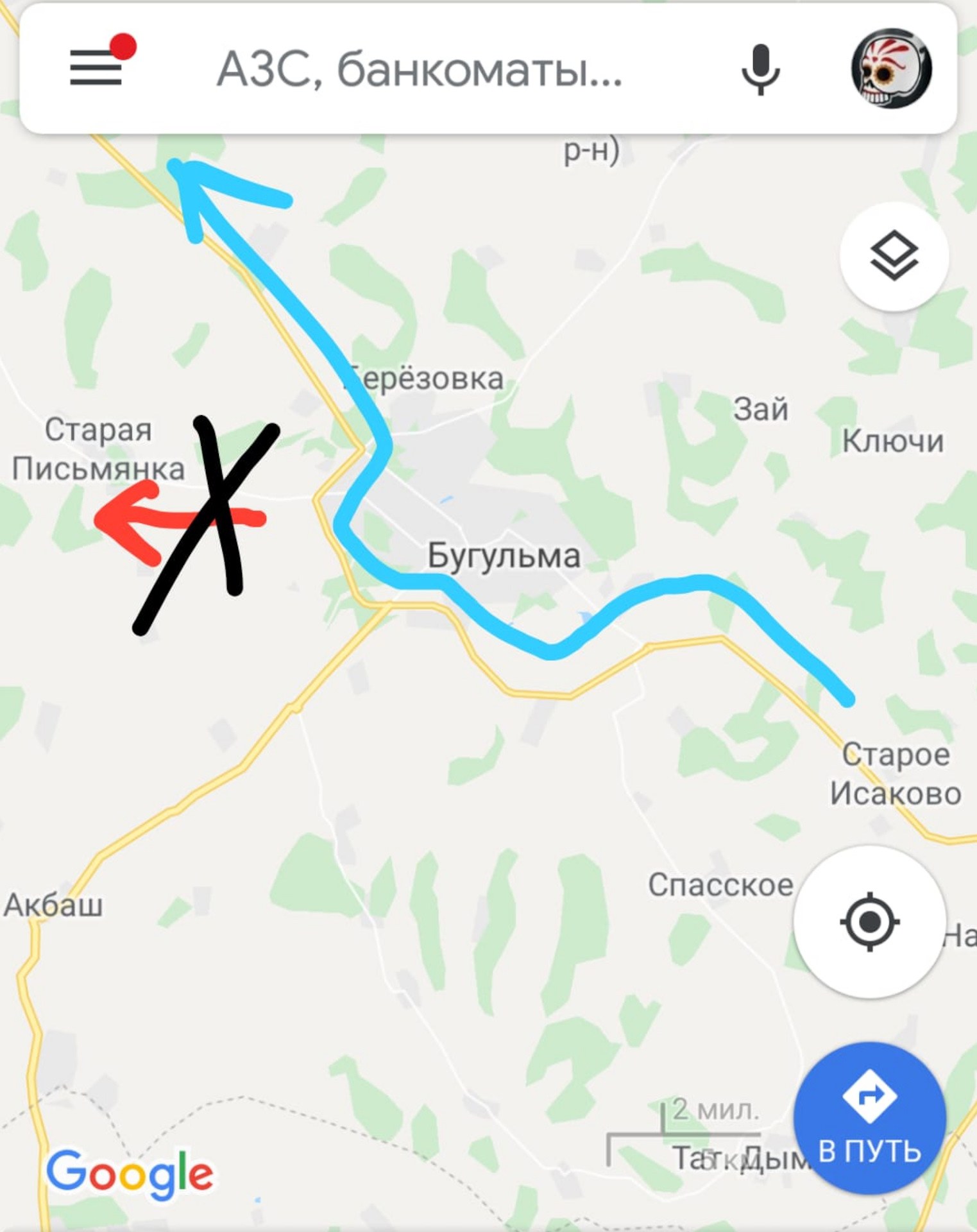Open the map layers selector
The width and height of the screenshot is (977, 1232).
[894, 256]
